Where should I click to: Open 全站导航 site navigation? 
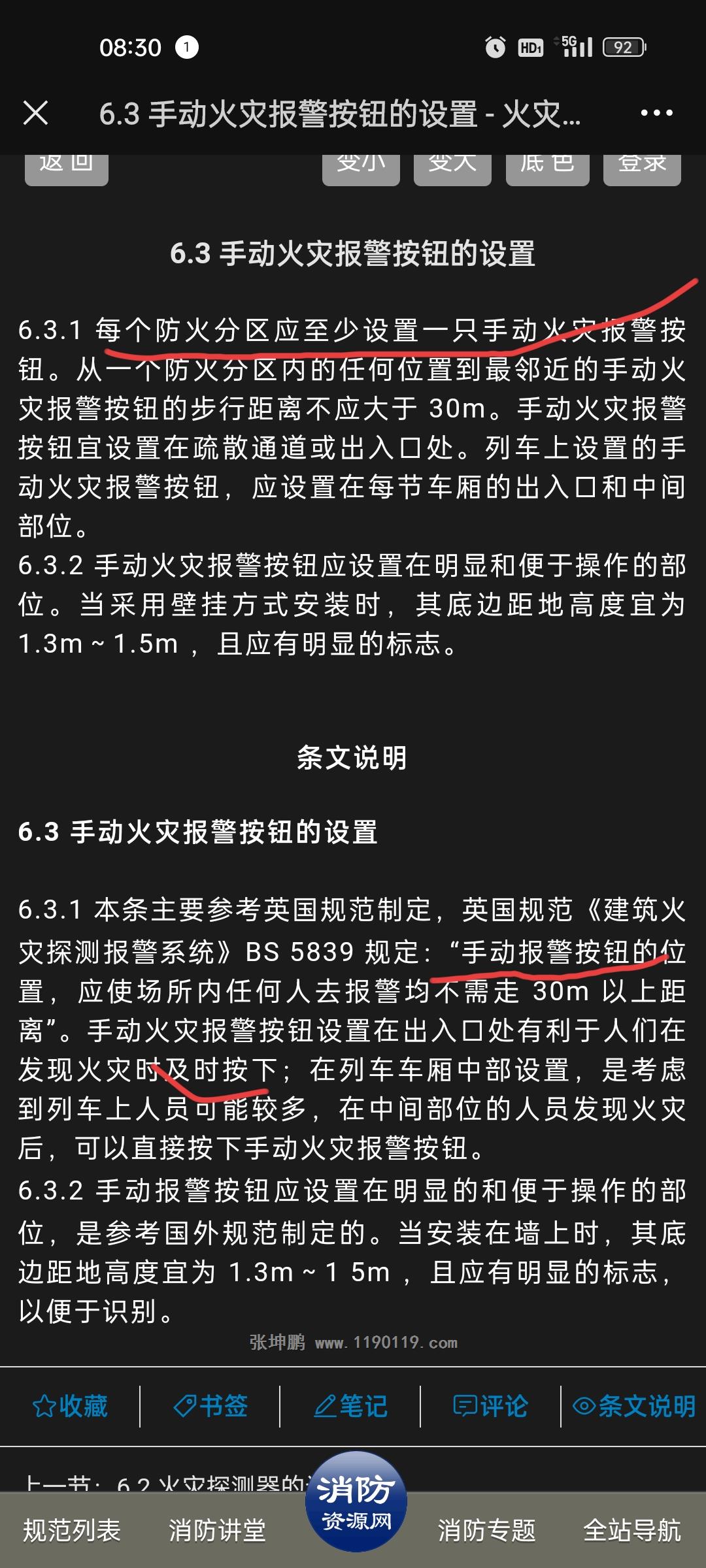point(631,1531)
